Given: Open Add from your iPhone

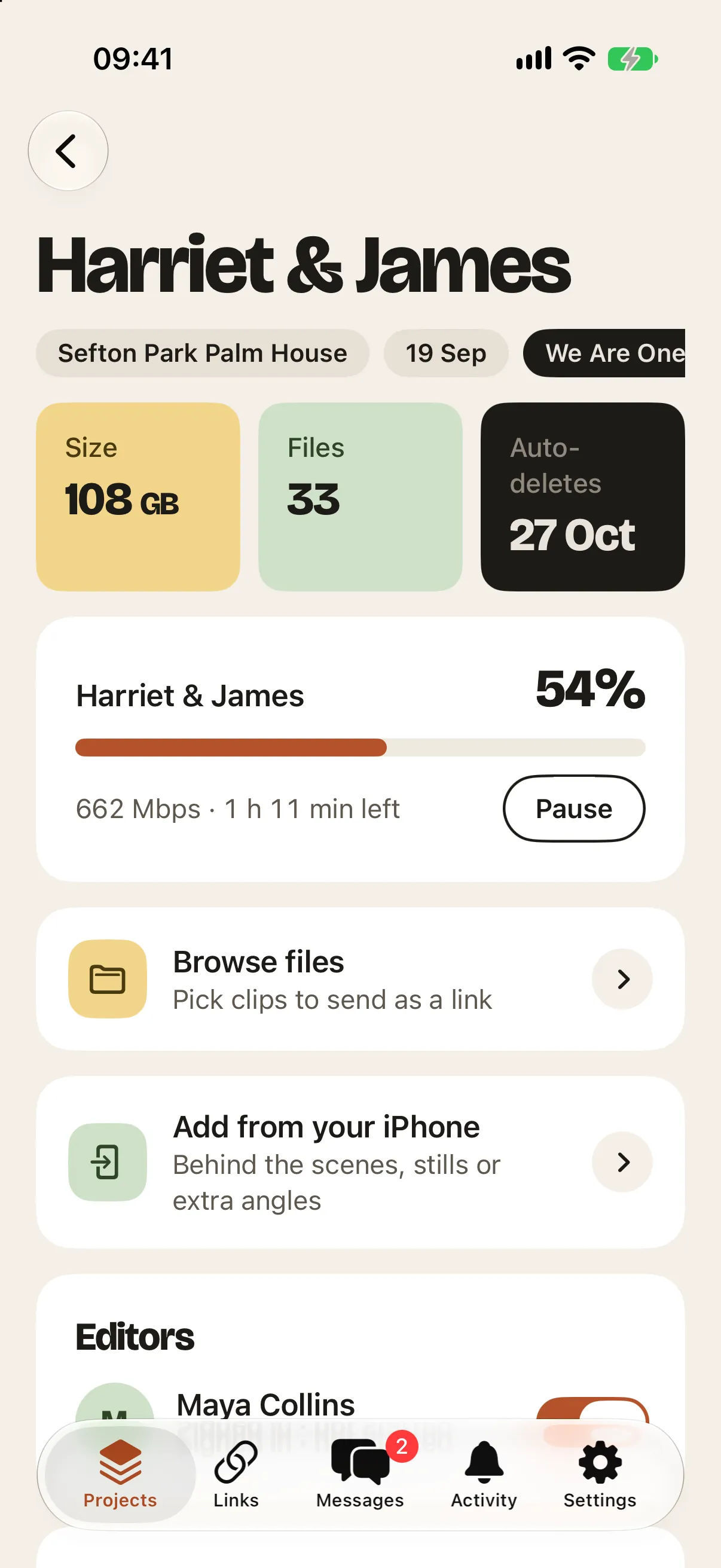Looking at the screenshot, I should coord(360,1162).
